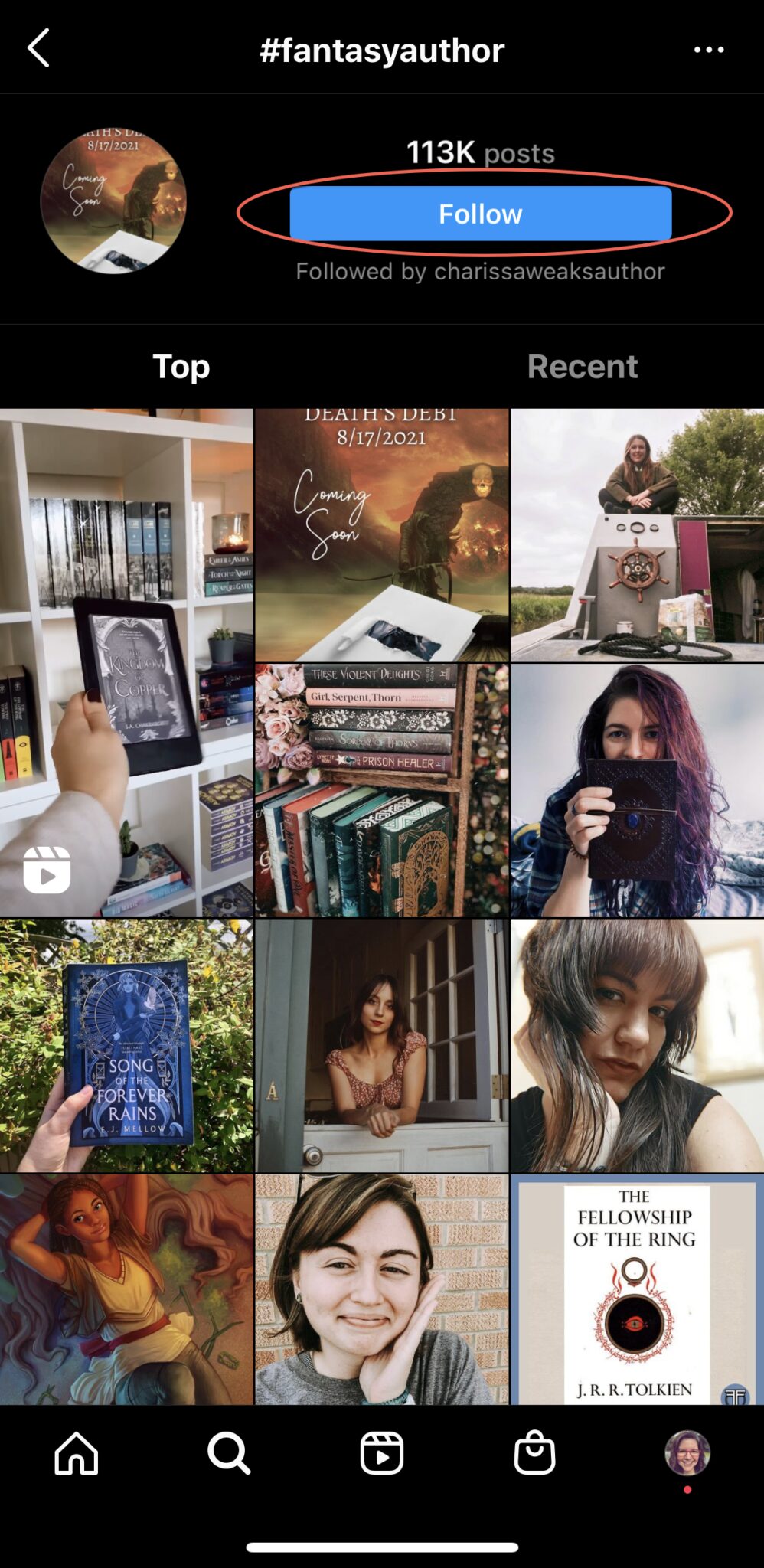This screenshot has width=764, height=1568.
Task: Open the Search and explore tab
Action: pyautogui.click(x=229, y=1452)
